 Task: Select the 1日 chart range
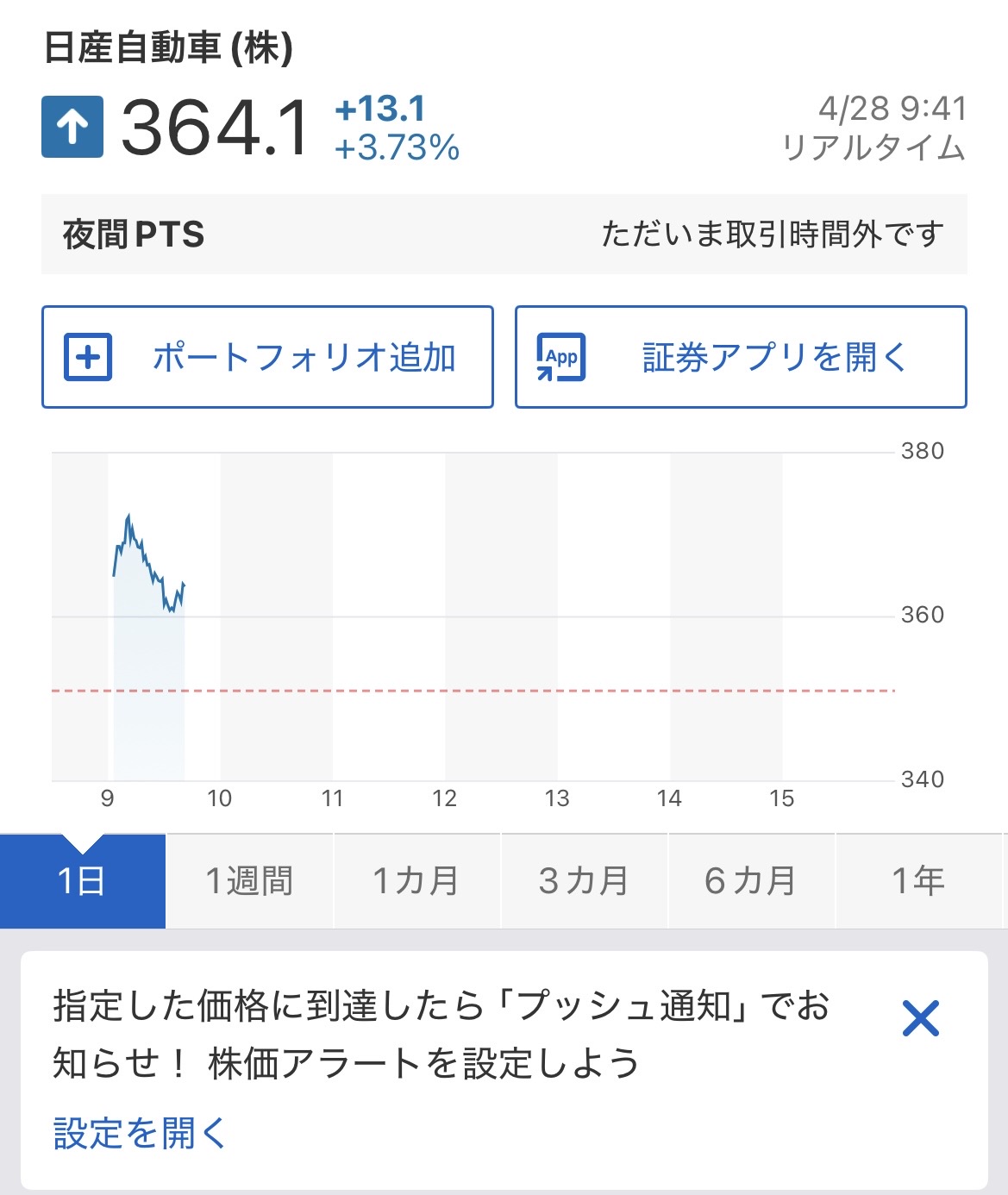82,881
